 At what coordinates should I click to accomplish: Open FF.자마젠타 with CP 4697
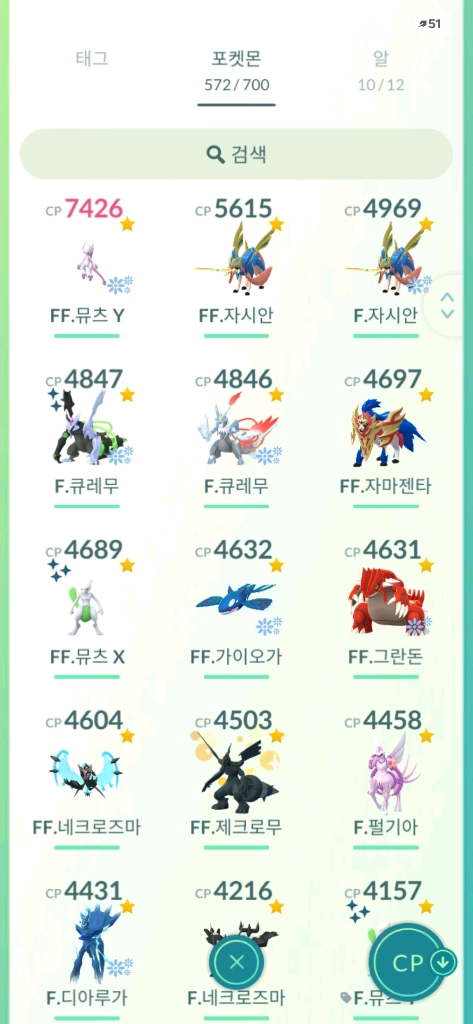coord(385,436)
